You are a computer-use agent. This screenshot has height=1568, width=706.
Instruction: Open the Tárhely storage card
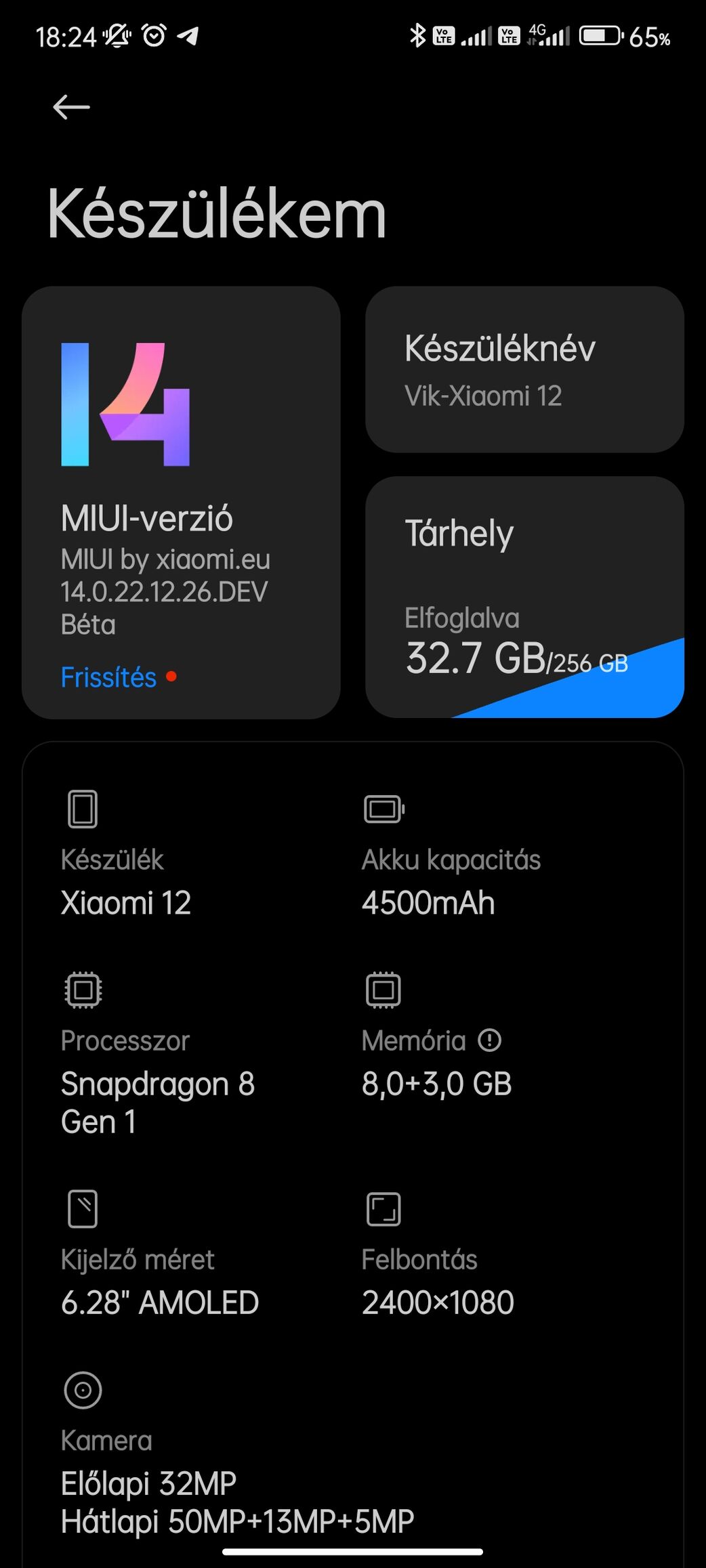pyautogui.click(x=524, y=597)
